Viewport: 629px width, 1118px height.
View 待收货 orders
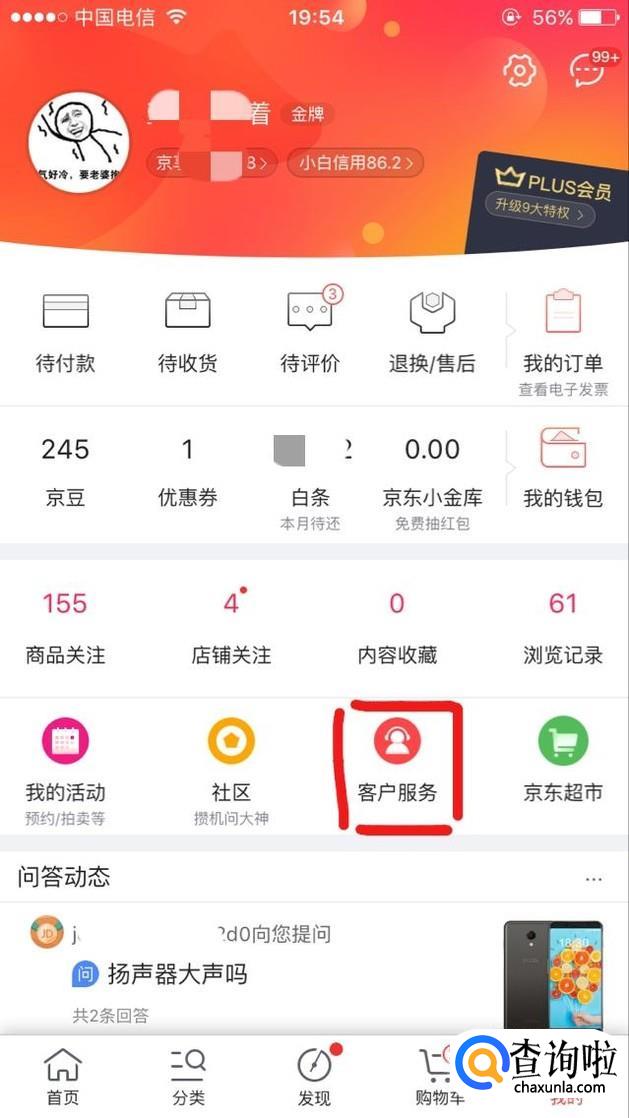pos(187,333)
